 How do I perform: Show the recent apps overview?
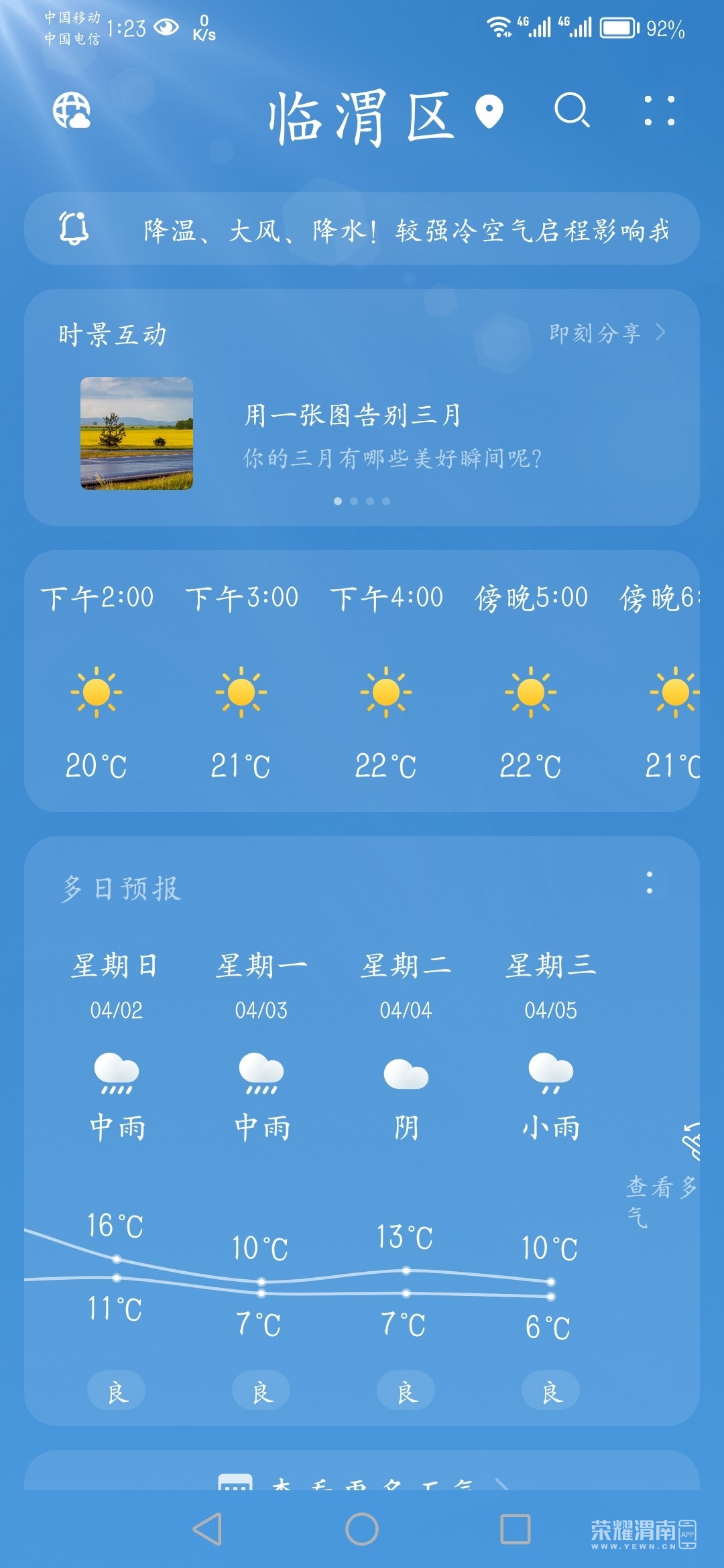click(516, 1529)
